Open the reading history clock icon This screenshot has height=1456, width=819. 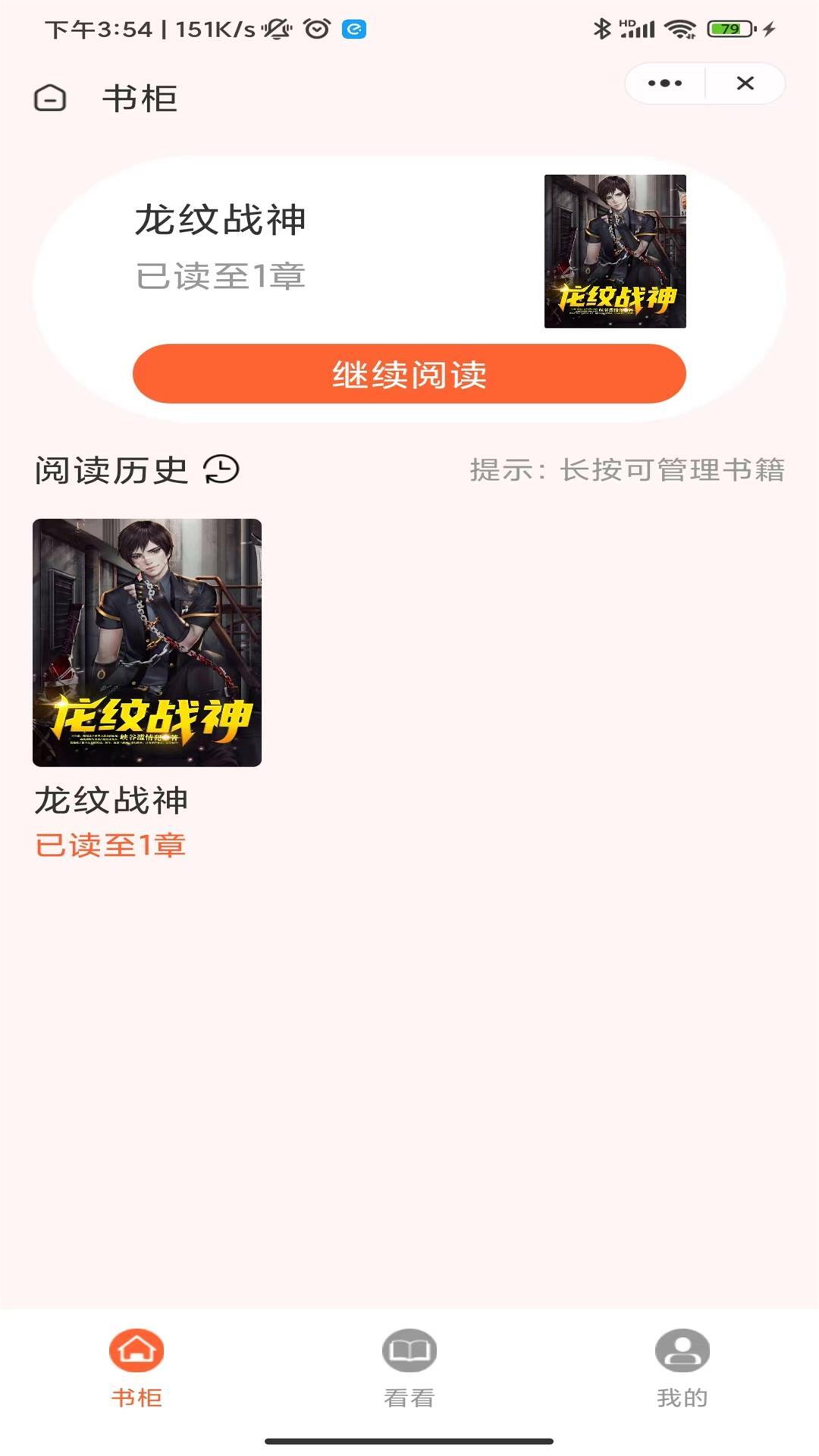point(222,470)
